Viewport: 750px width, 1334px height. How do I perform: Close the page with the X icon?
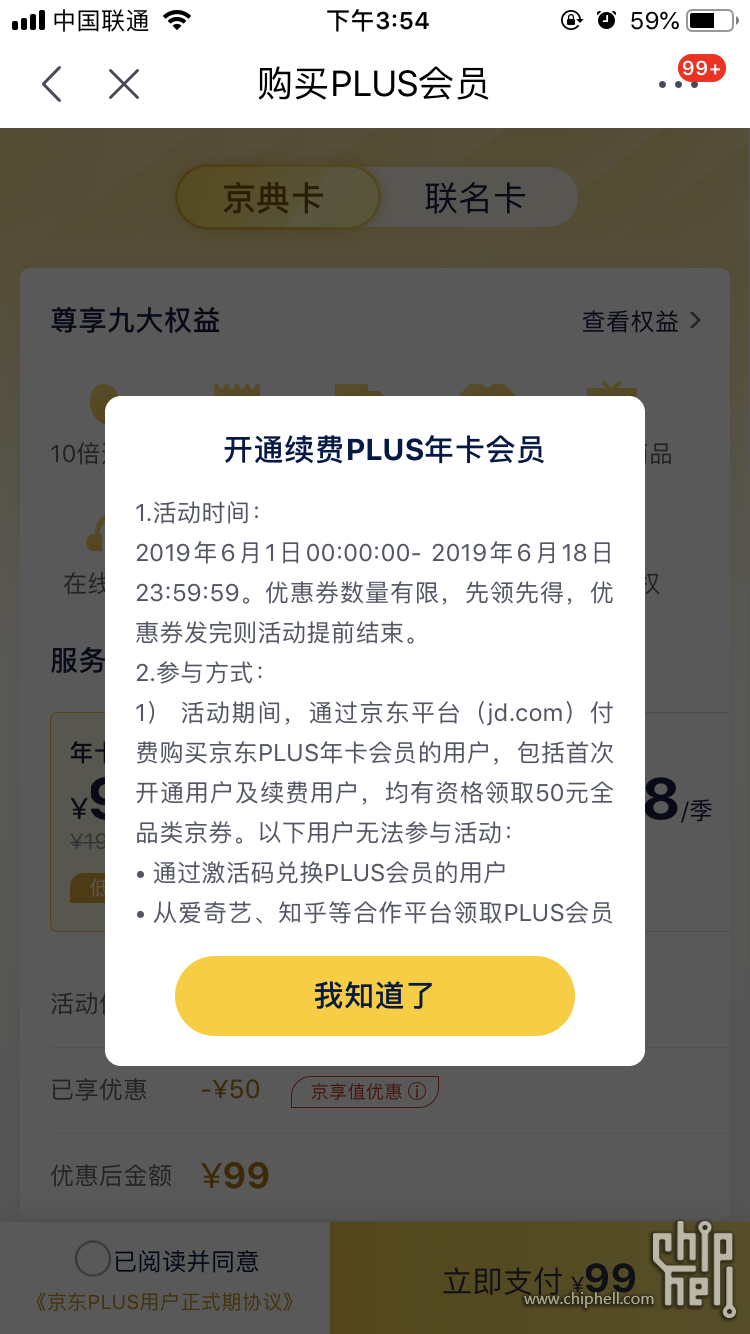(x=124, y=84)
